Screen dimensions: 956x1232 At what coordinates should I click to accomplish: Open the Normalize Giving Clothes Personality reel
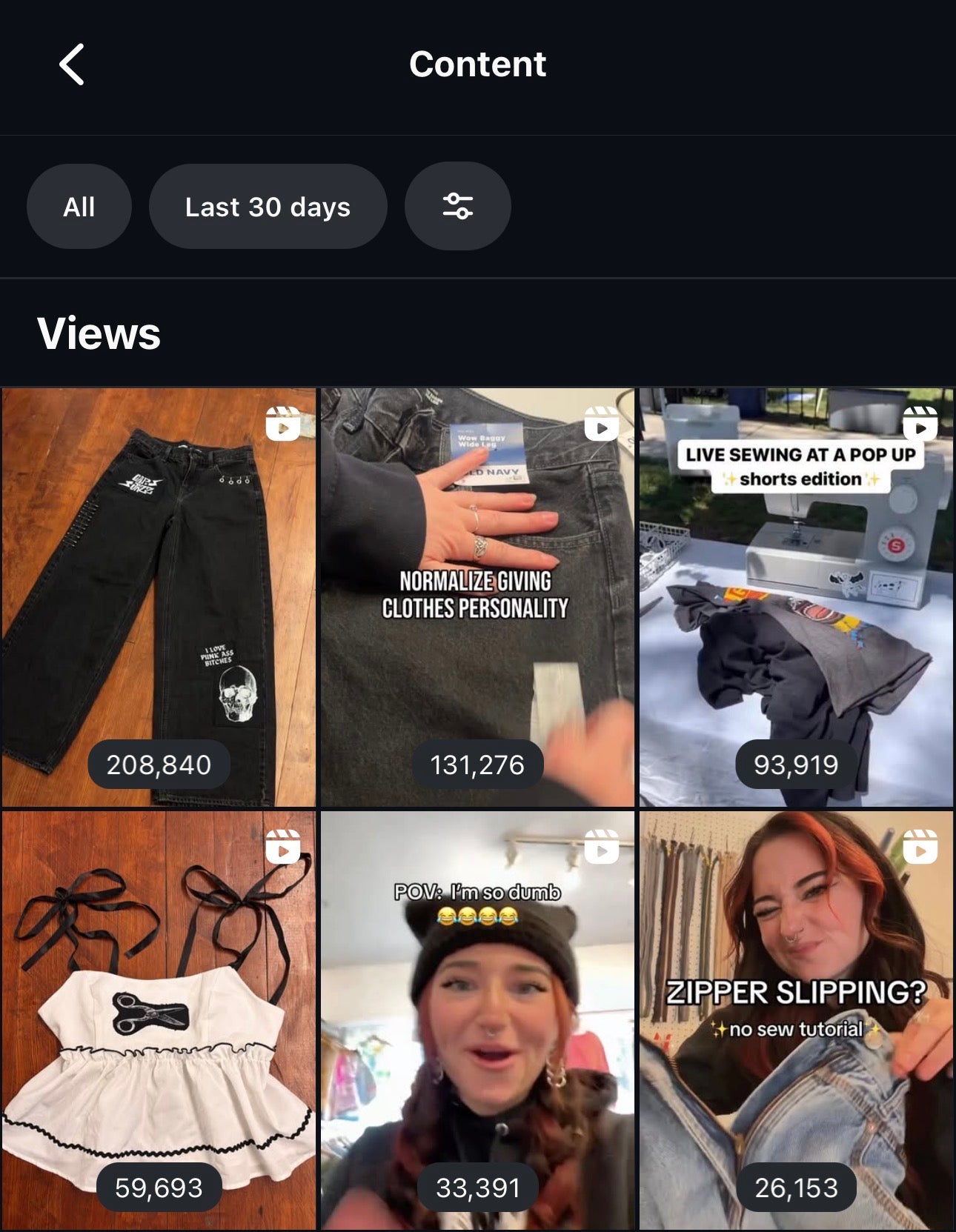478,593
